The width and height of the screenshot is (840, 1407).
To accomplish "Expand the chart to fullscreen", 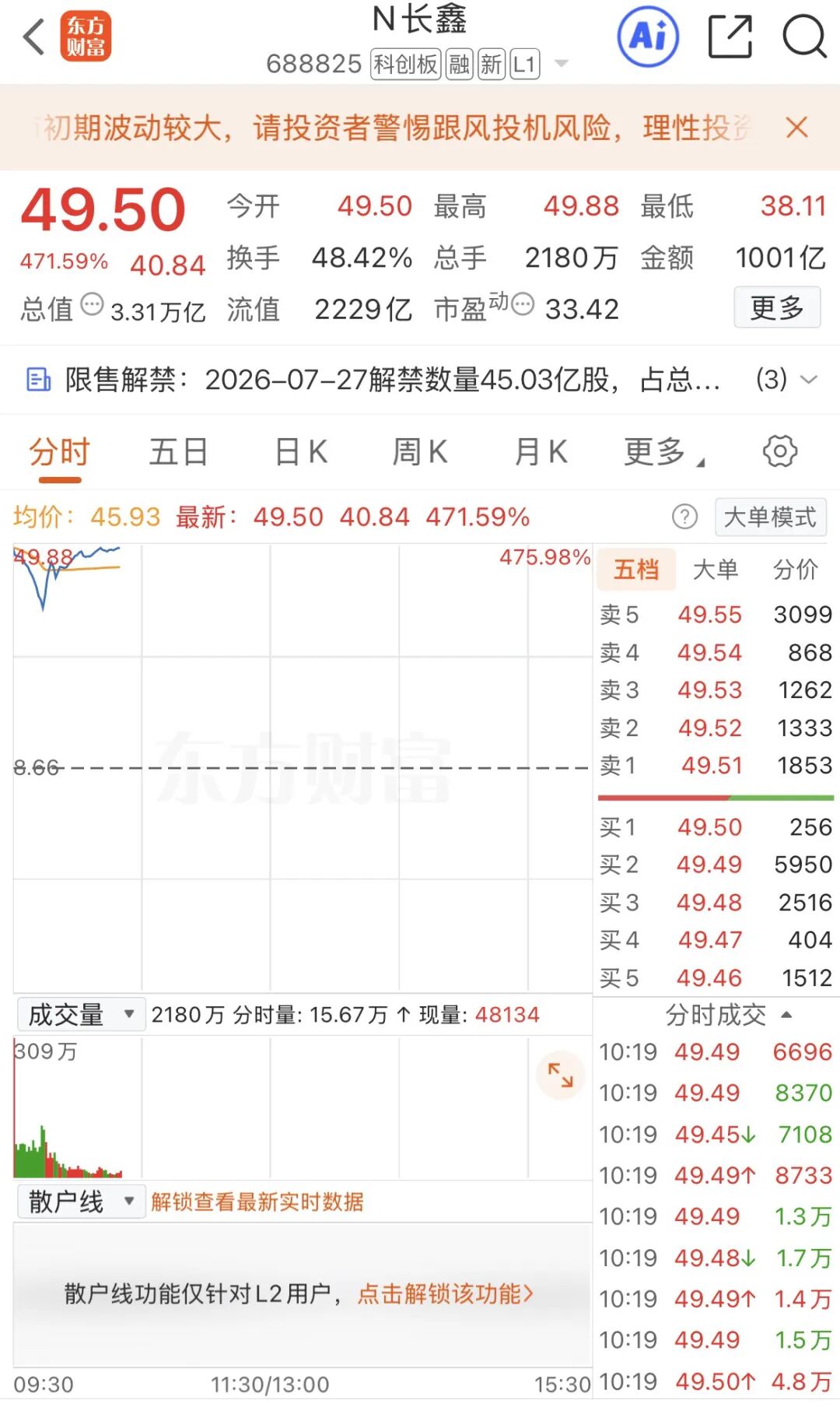I will [x=560, y=1075].
